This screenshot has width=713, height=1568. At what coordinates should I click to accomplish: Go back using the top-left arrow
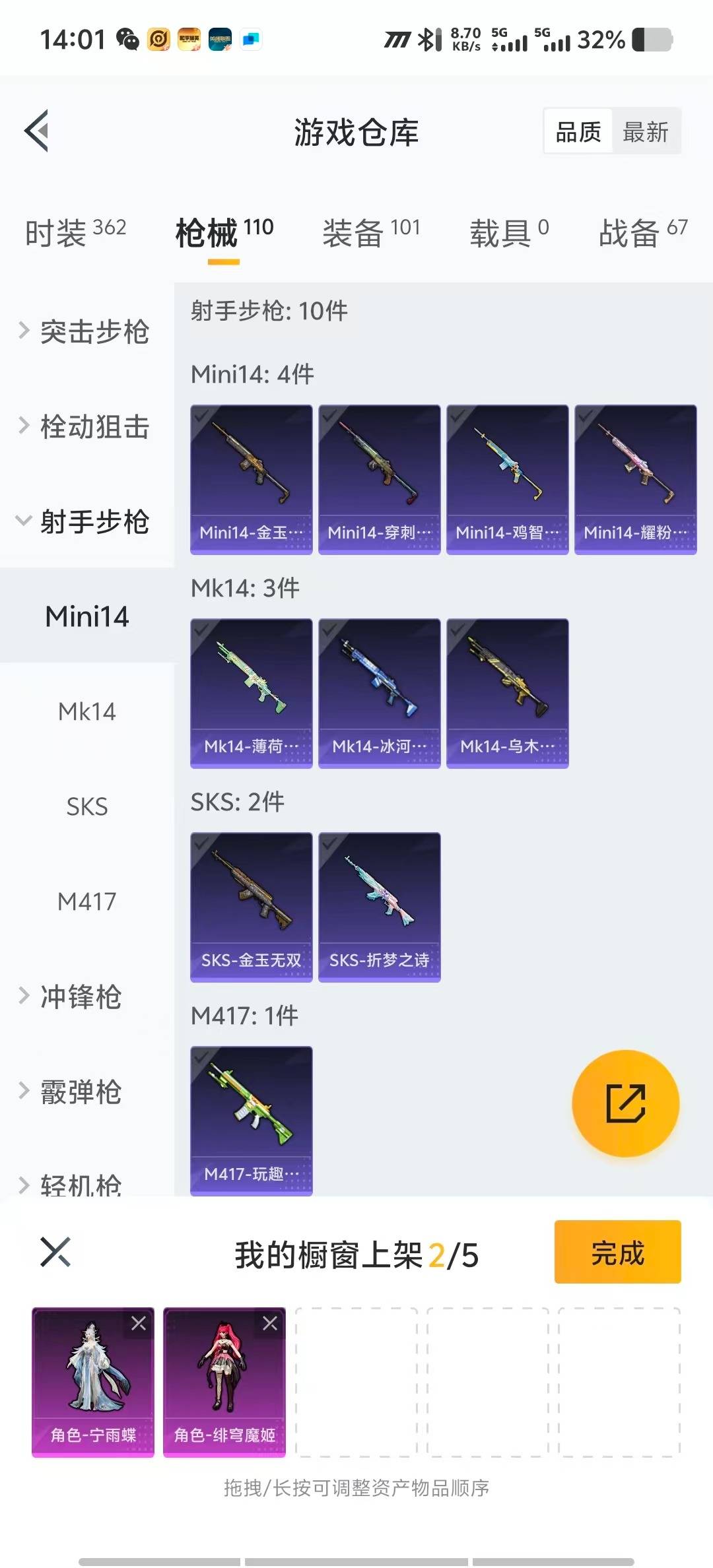37,131
